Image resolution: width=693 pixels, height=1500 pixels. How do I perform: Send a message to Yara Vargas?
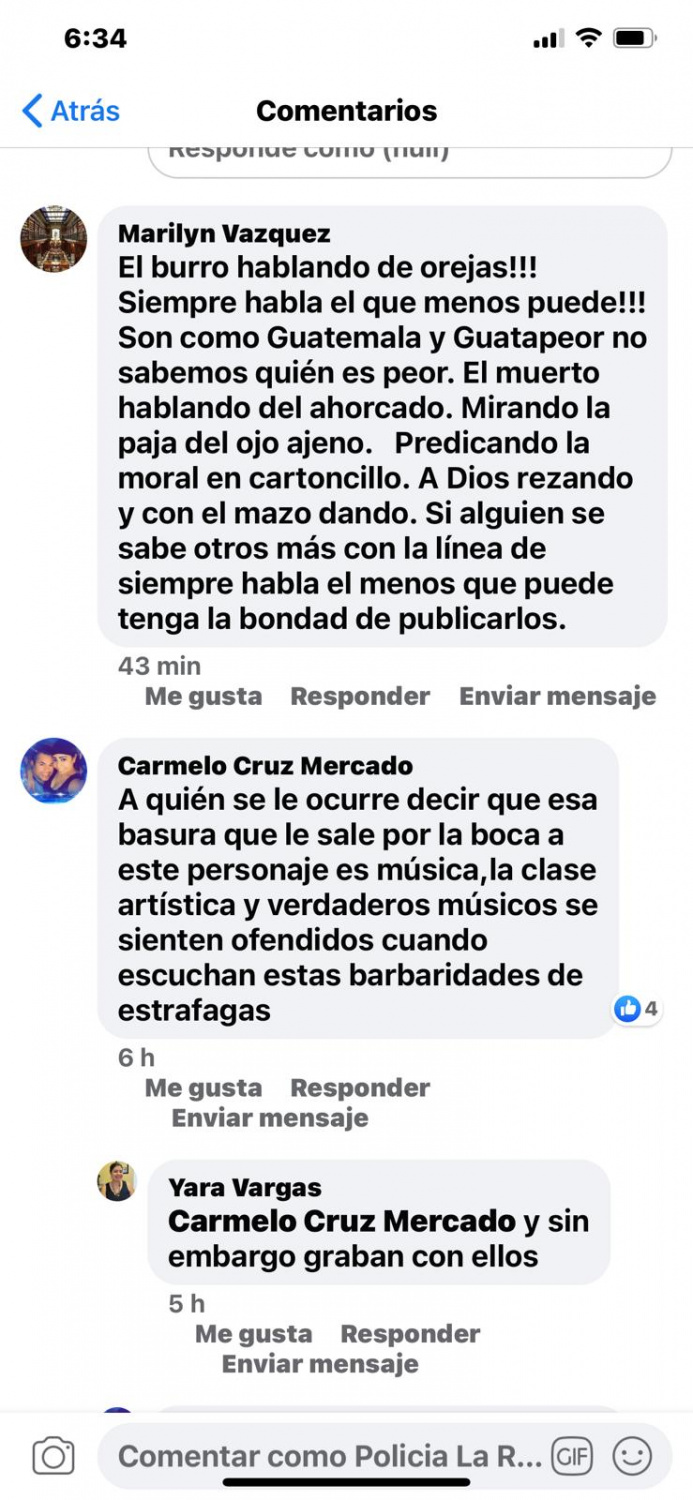320,1364
